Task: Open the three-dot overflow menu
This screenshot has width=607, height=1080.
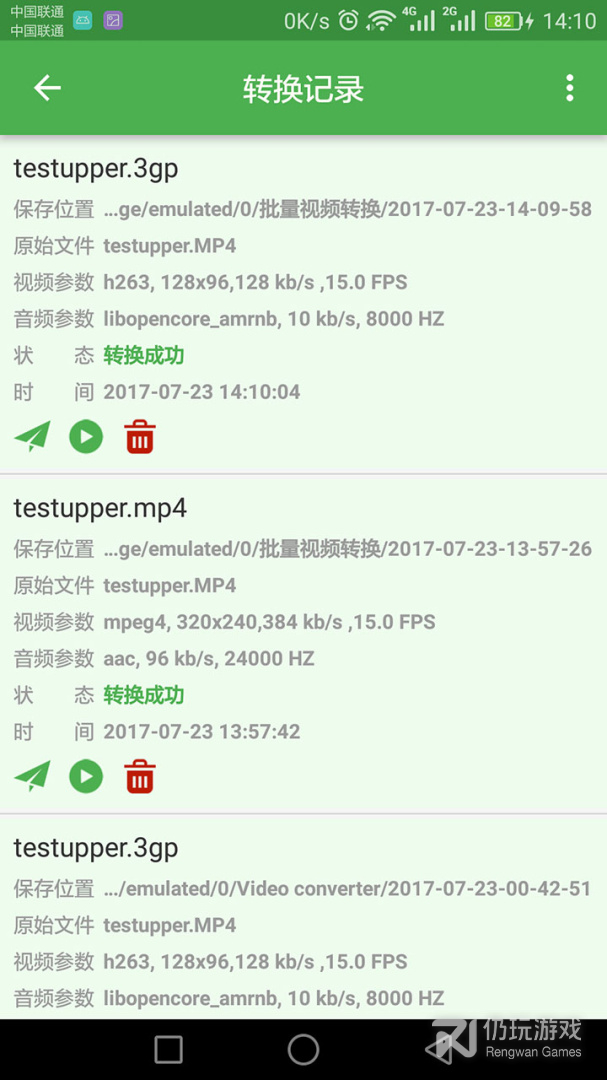Action: pyautogui.click(x=569, y=88)
